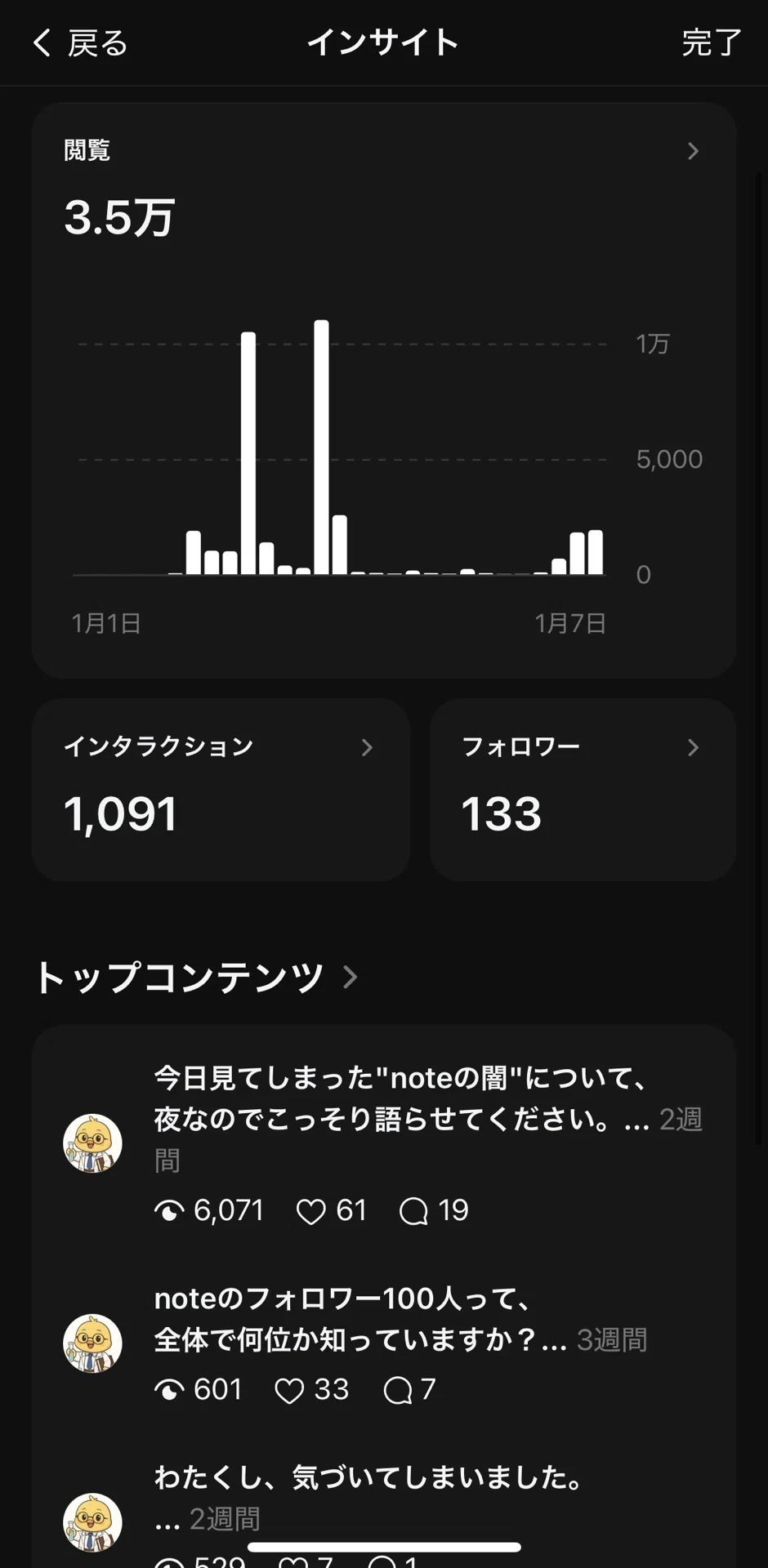Open the インタラクション card

coord(221,789)
